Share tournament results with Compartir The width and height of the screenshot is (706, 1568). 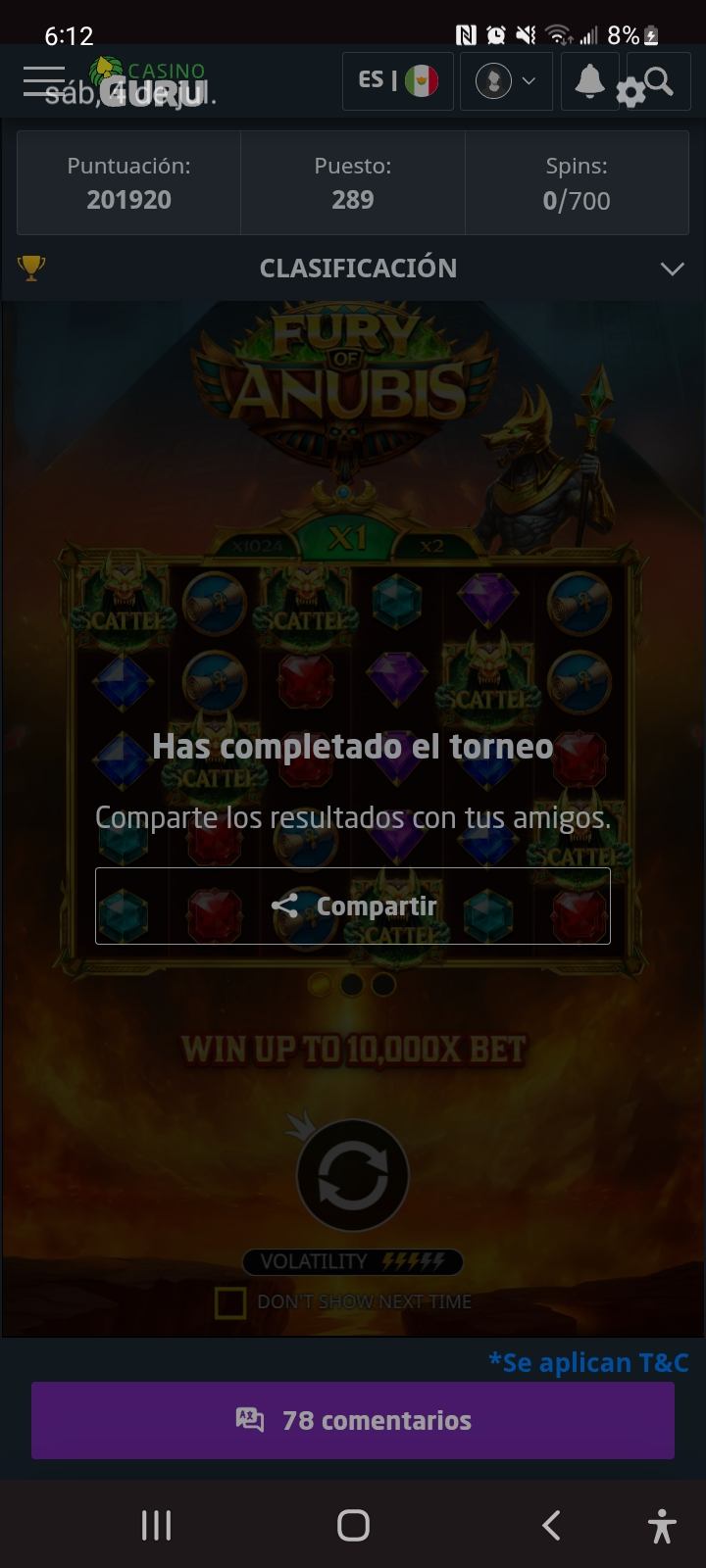tap(353, 906)
